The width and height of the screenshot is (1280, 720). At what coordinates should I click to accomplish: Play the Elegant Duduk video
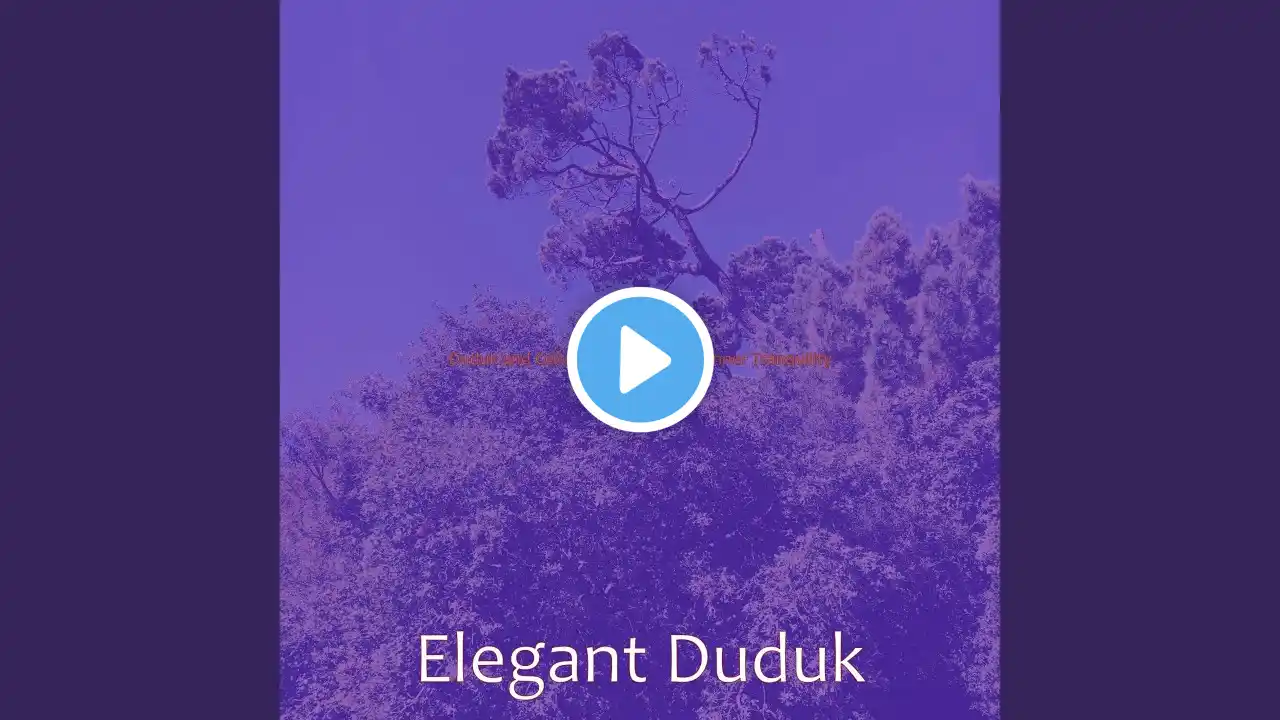pyautogui.click(x=640, y=360)
